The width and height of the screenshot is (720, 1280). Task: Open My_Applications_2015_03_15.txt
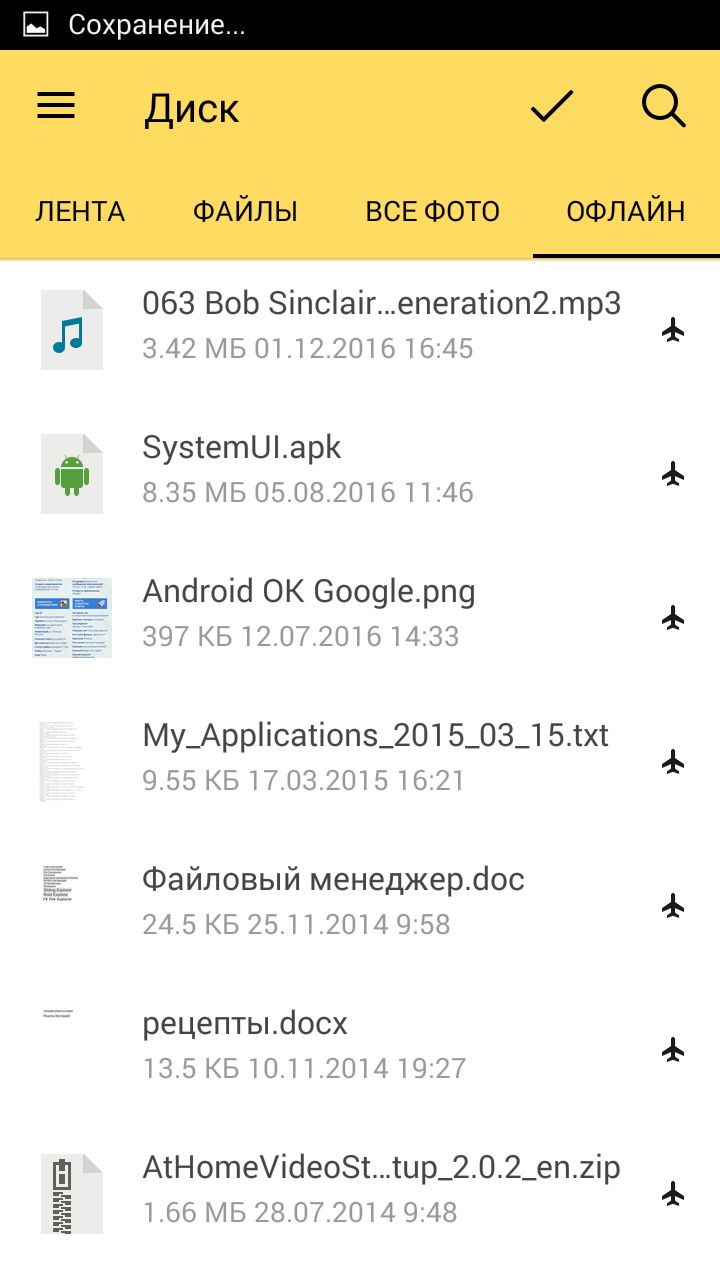[x=360, y=762]
